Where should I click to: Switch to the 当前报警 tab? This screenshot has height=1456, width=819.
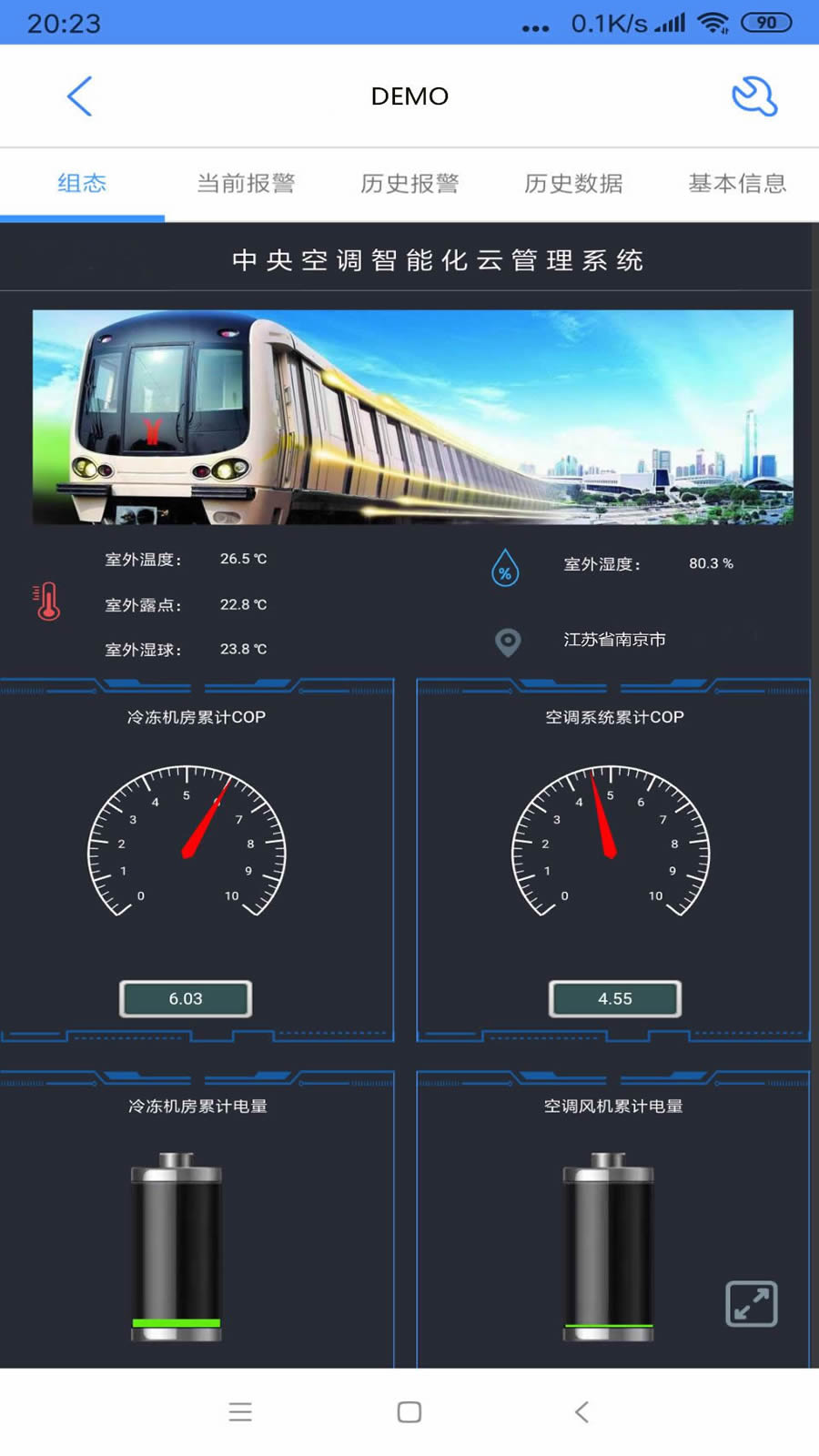pyautogui.click(x=246, y=184)
